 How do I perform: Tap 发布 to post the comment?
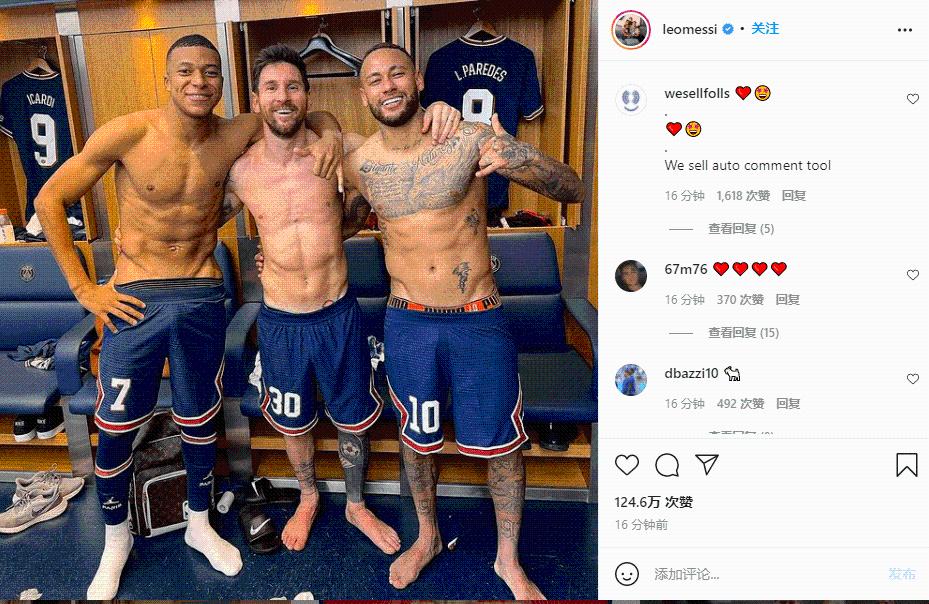901,574
